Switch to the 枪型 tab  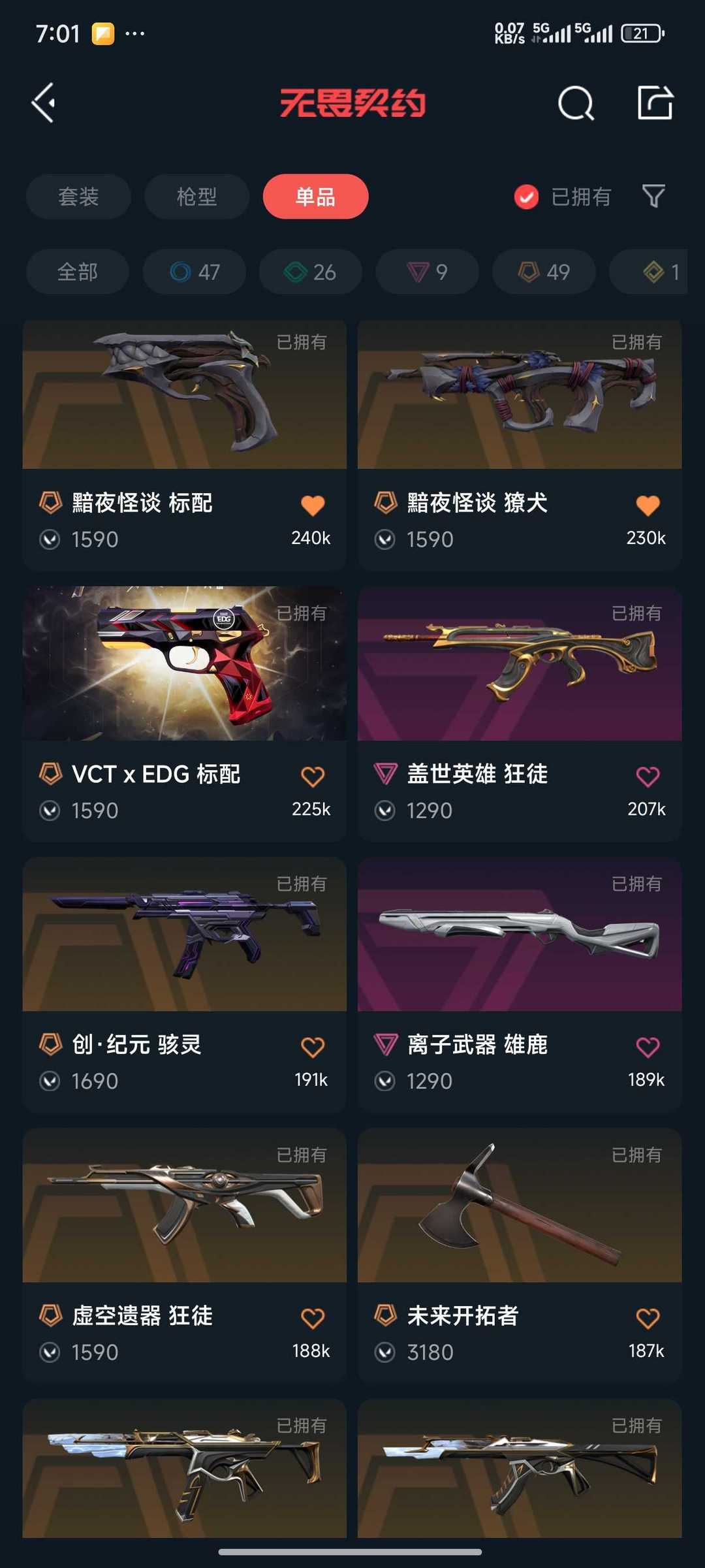coord(196,197)
